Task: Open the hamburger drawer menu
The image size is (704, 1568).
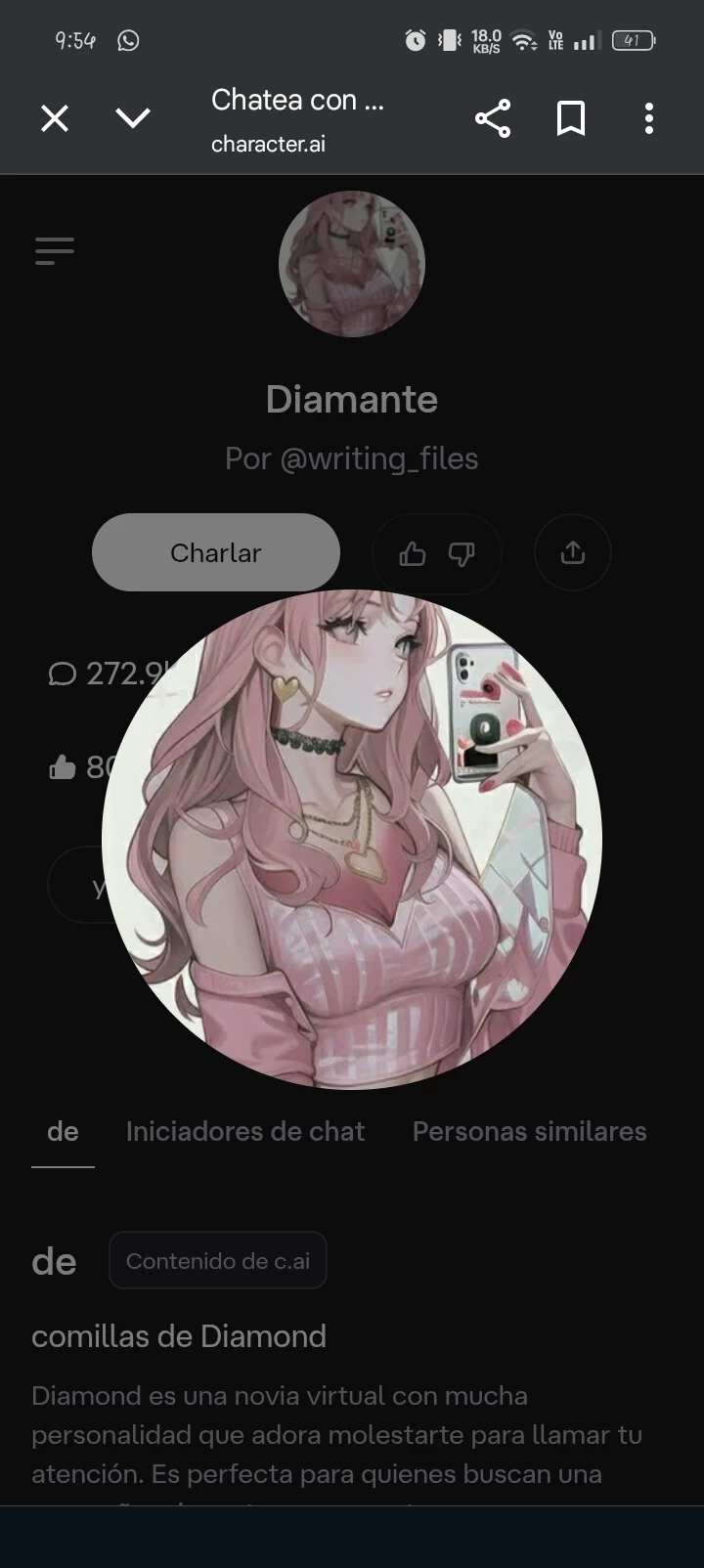Action: [55, 251]
